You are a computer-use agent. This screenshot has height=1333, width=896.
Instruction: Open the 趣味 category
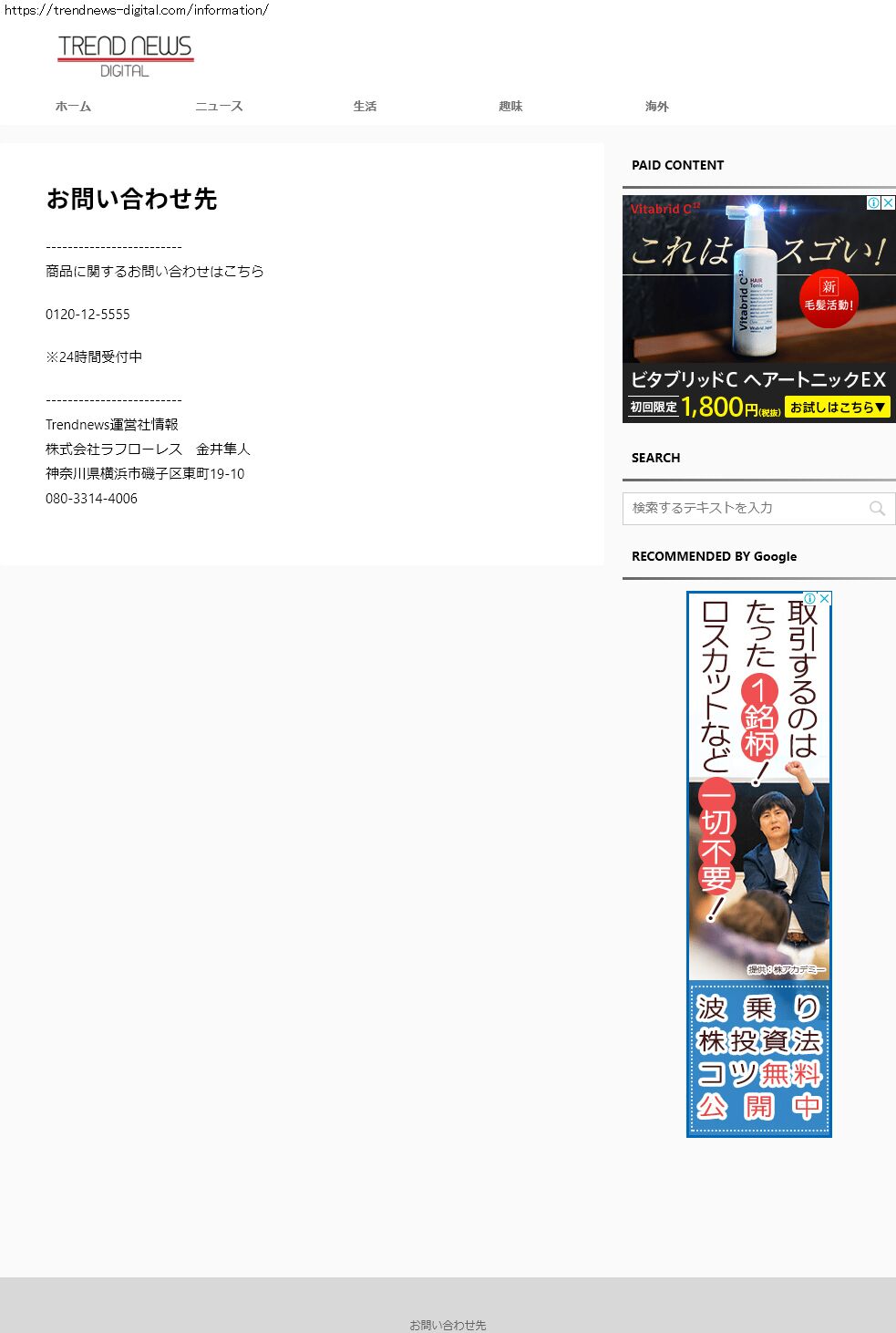(x=510, y=107)
